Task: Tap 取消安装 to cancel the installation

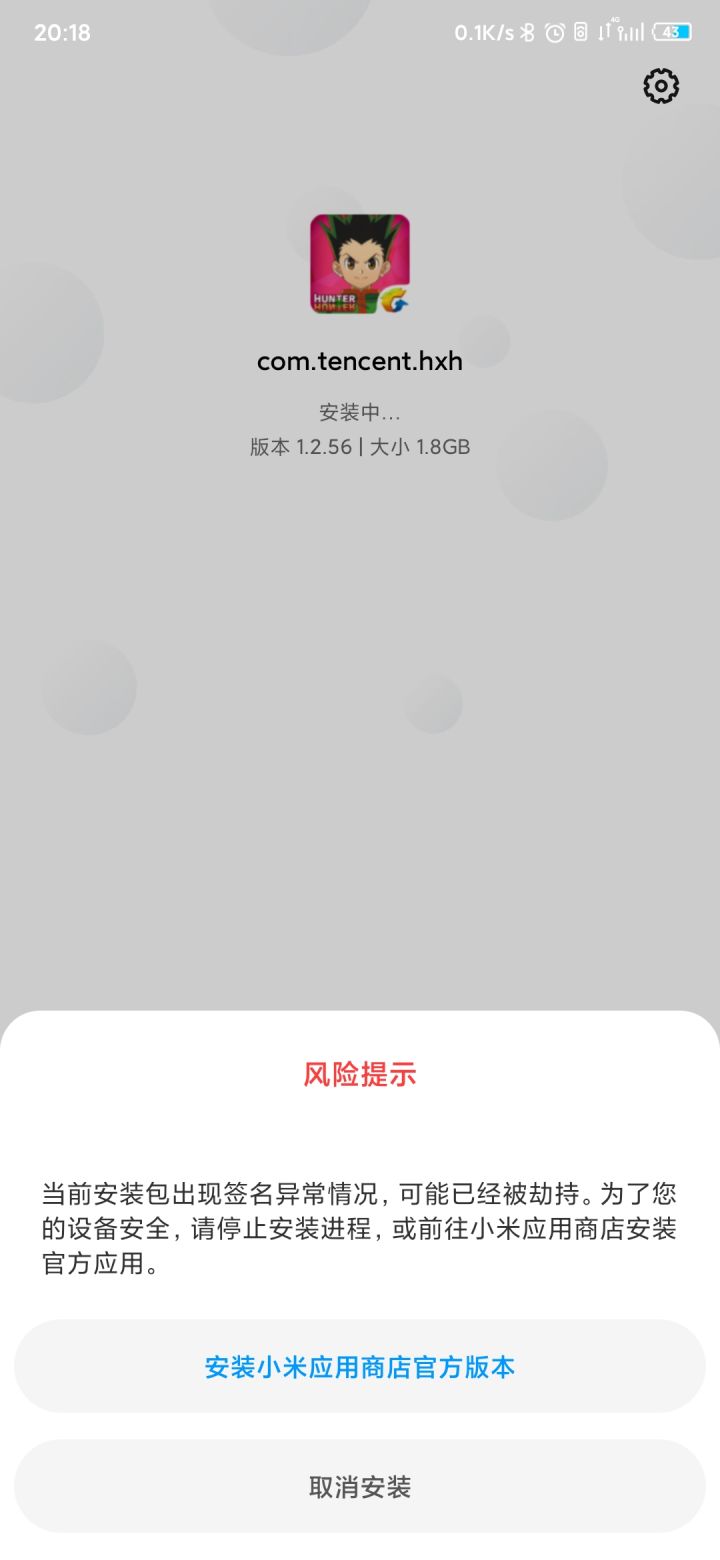Action: tap(360, 1487)
